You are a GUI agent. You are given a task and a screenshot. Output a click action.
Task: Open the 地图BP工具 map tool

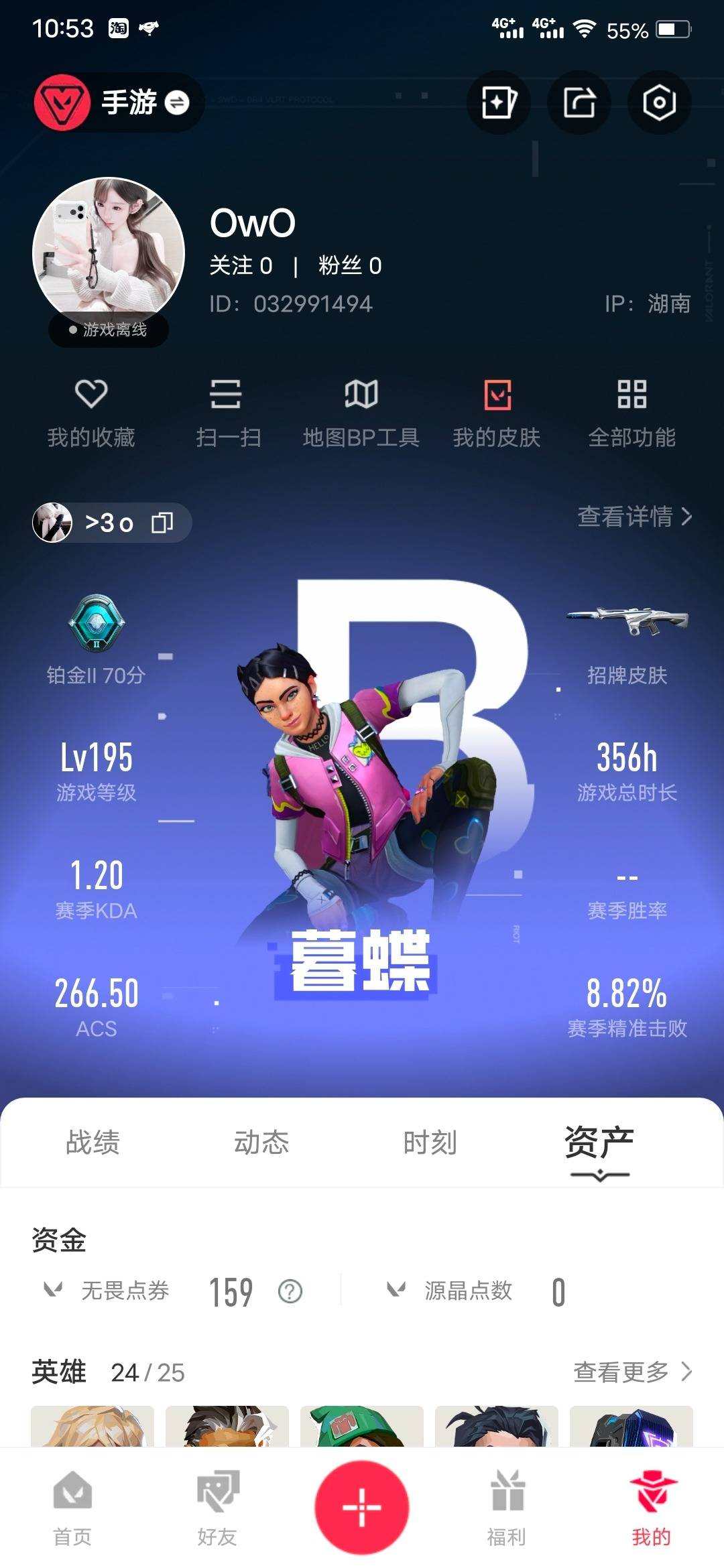tap(362, 412)
